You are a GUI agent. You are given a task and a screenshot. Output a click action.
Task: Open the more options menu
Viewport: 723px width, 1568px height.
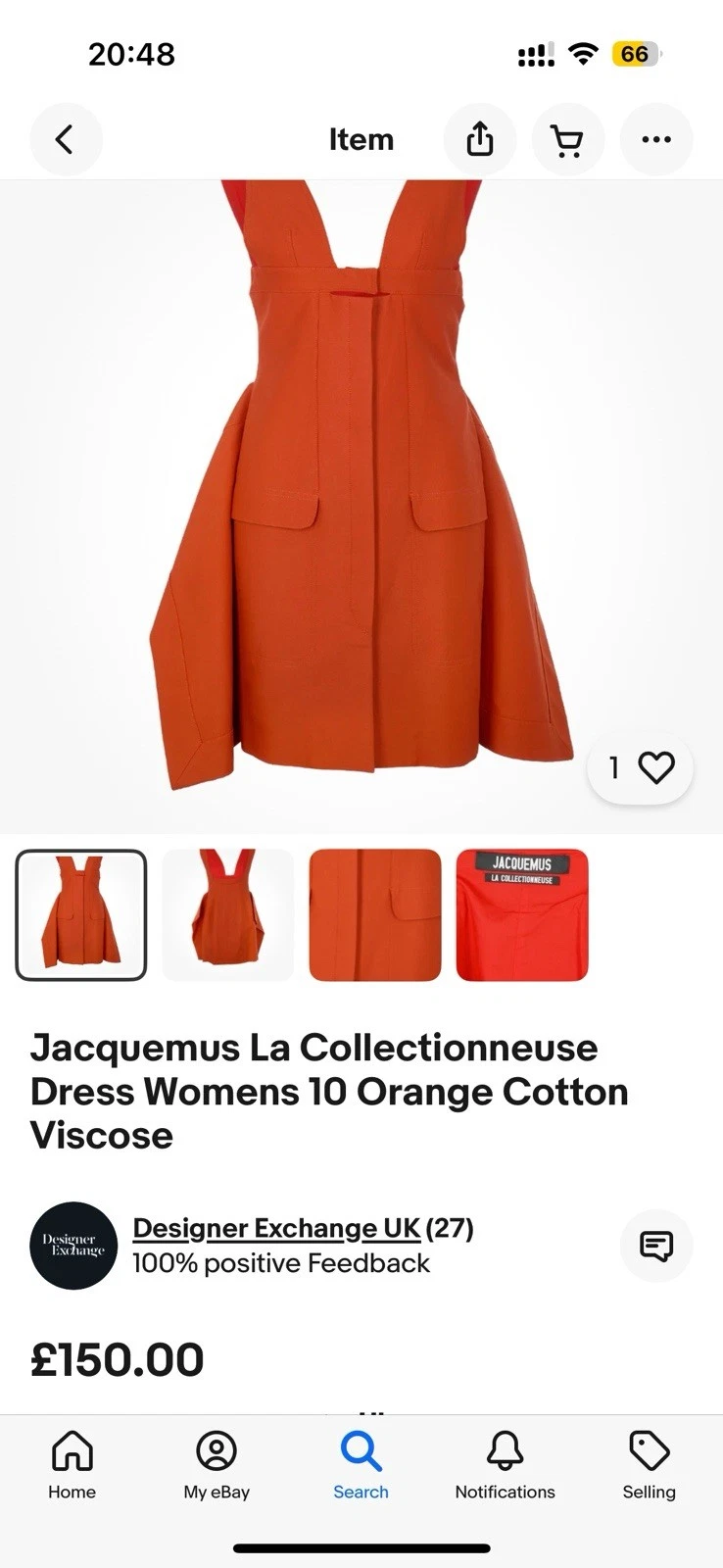coord(655,138)
